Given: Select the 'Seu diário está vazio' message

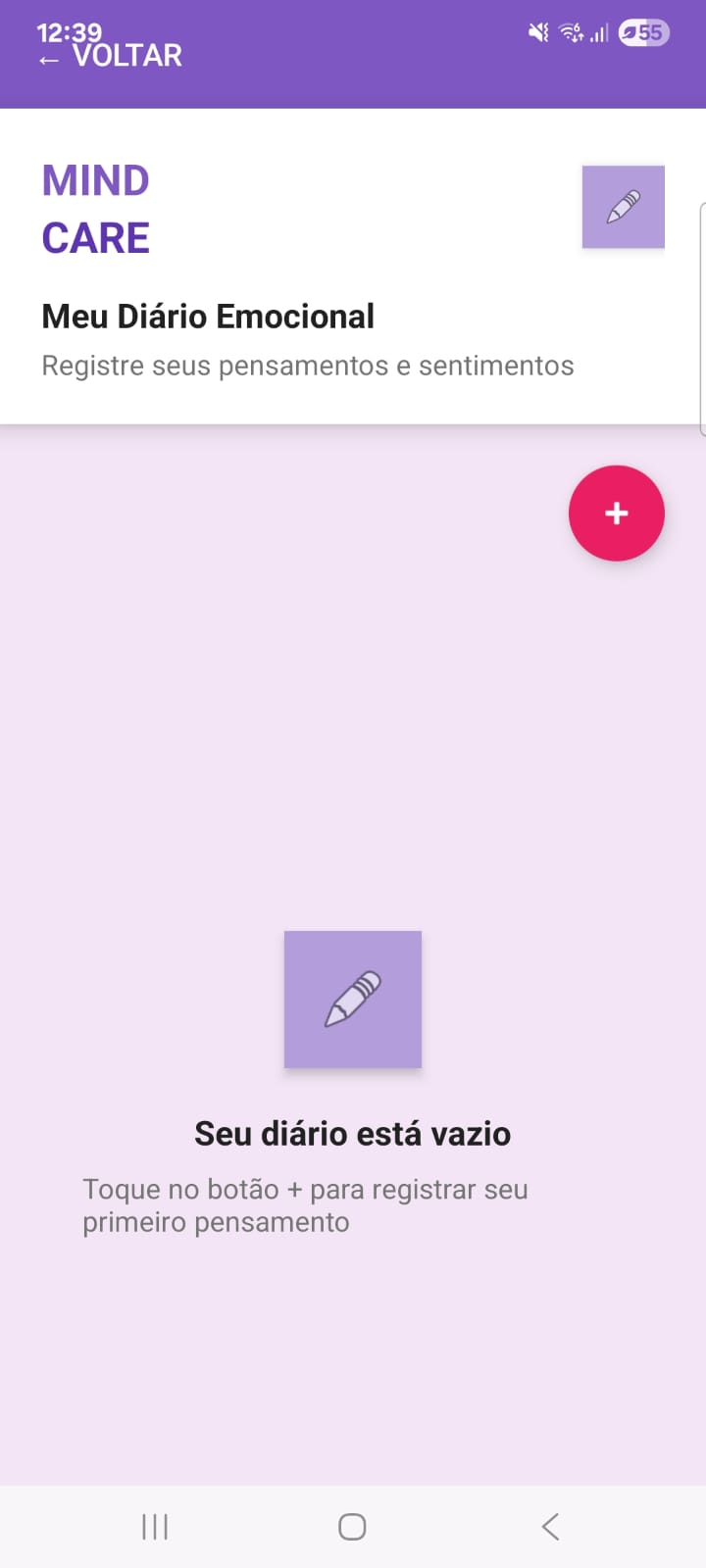Looking at the screenshot, I should 352,1133.
